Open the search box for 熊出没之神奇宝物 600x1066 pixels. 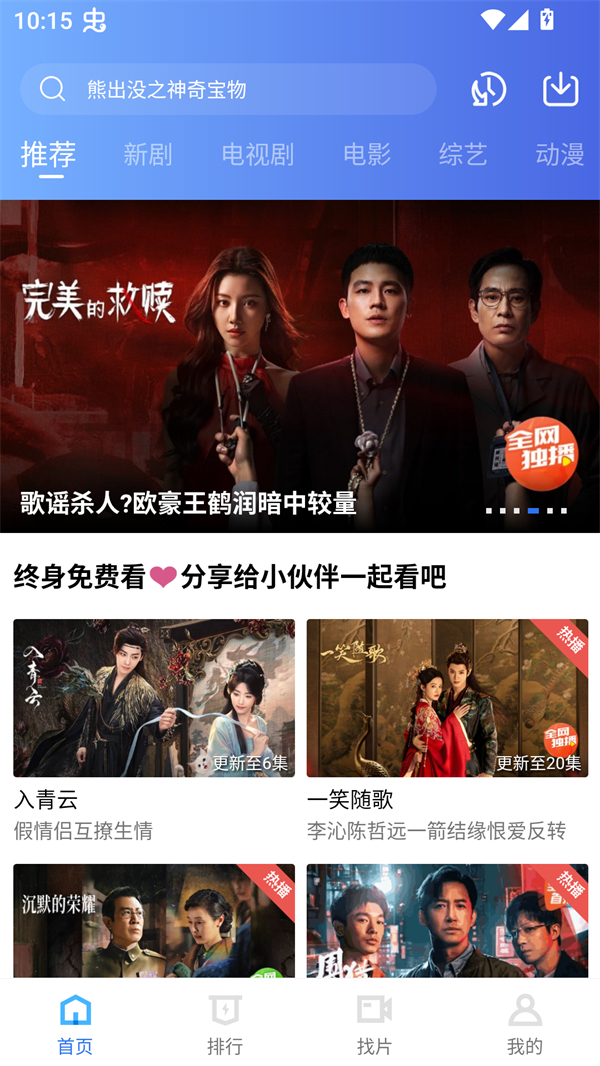coord(228,90)
